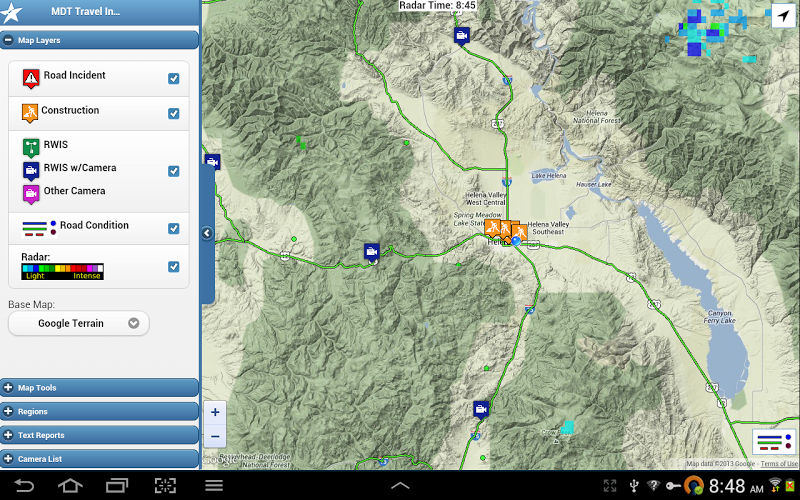Go back using the system back button

point(23,486)
